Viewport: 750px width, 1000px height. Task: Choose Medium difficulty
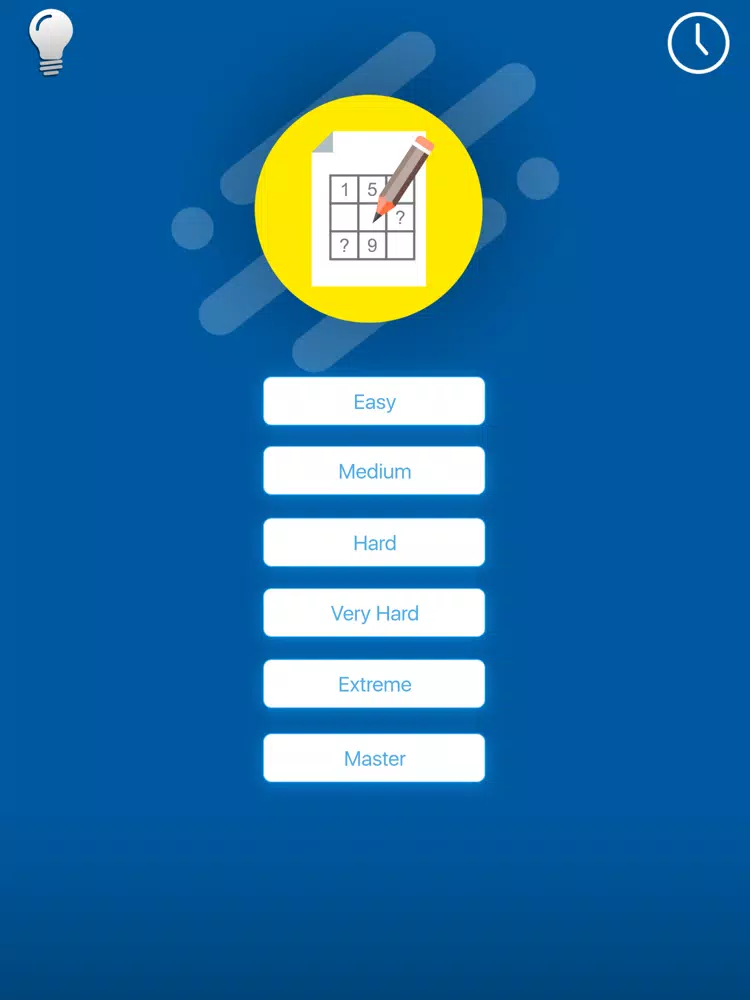[374, 471]
